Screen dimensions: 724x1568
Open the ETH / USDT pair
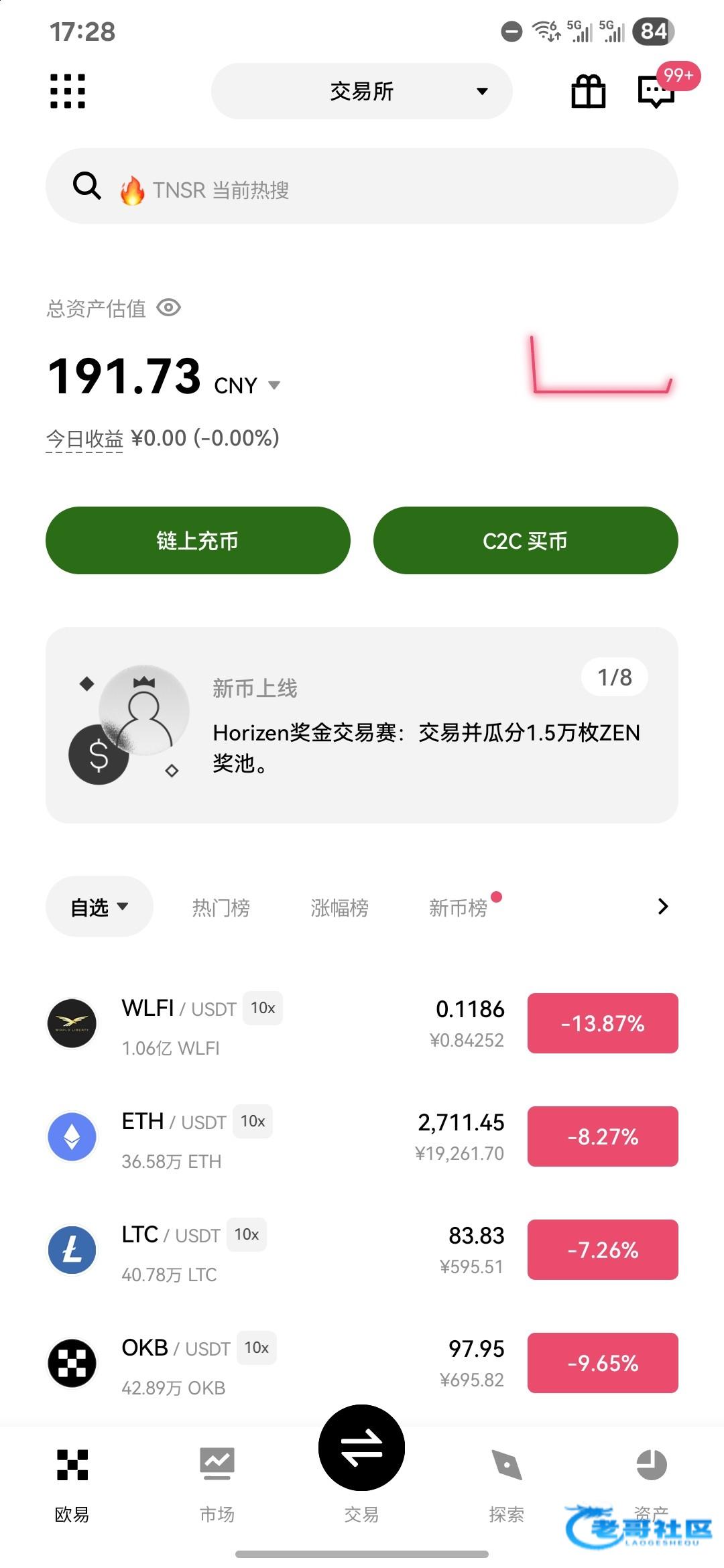(268, 1136)
